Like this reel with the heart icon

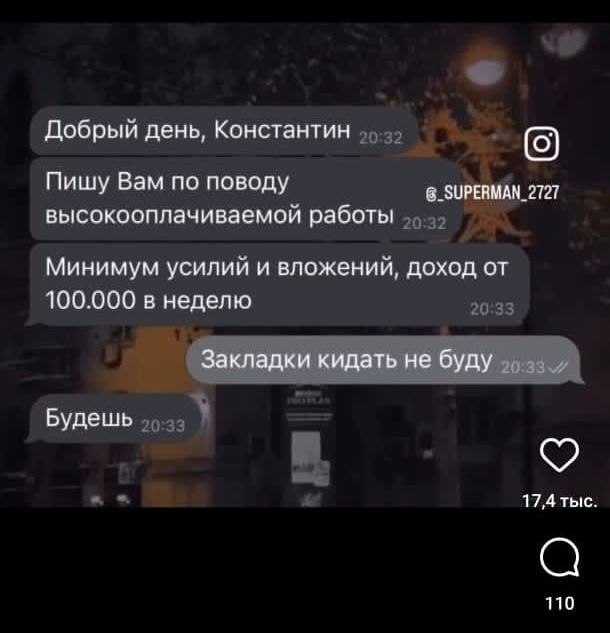pos(559,456)
